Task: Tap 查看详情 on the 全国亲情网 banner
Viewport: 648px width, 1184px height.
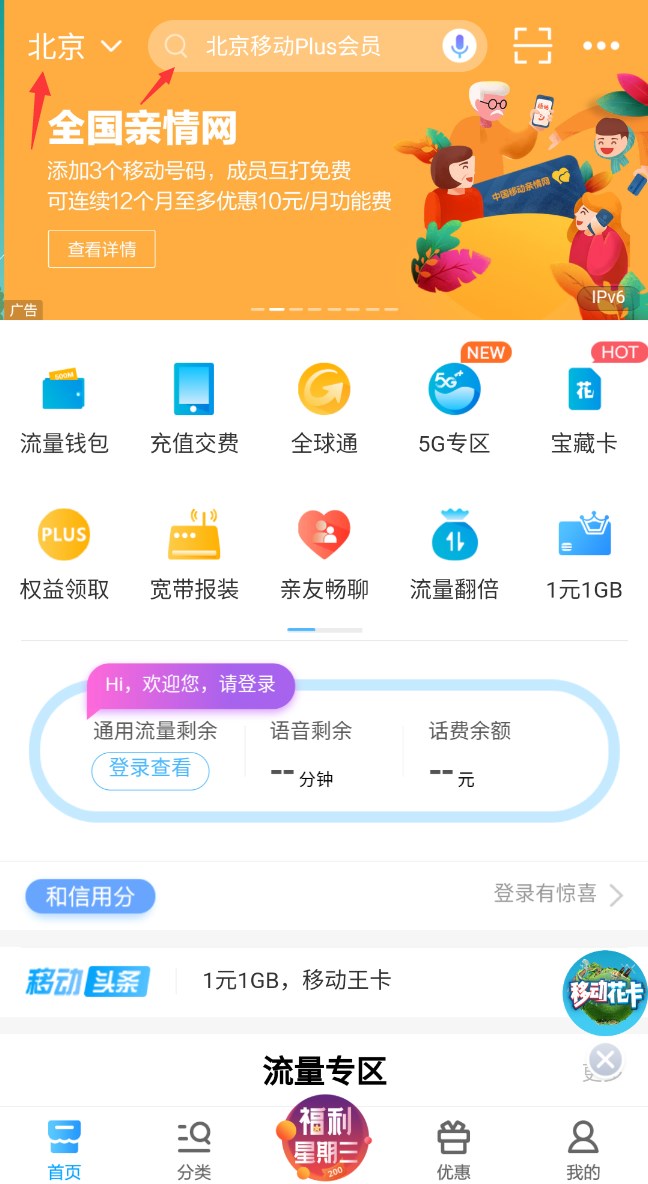Action: [101, 249]
